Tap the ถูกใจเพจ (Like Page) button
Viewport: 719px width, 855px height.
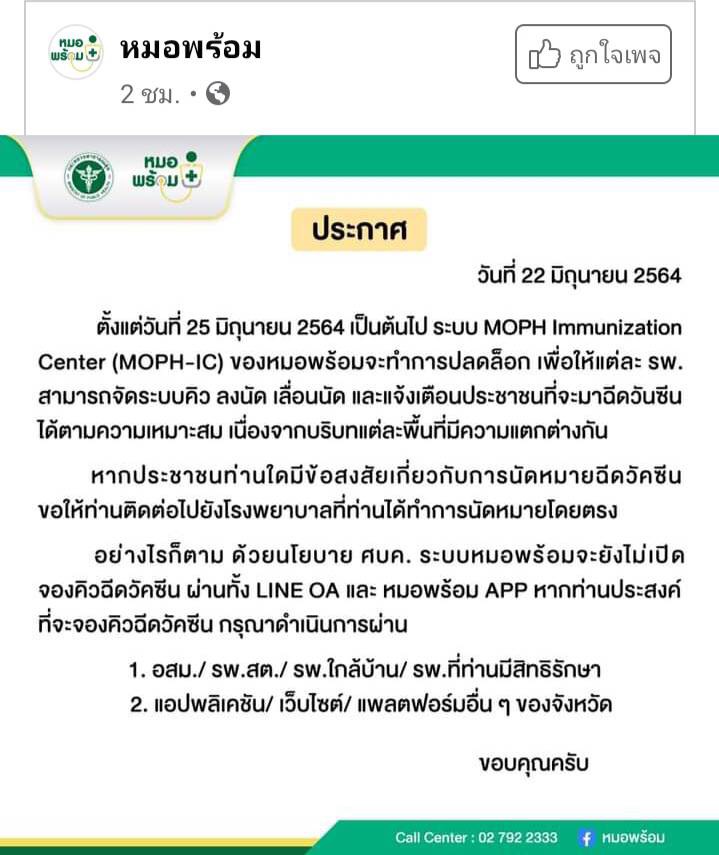pos(593,54)
